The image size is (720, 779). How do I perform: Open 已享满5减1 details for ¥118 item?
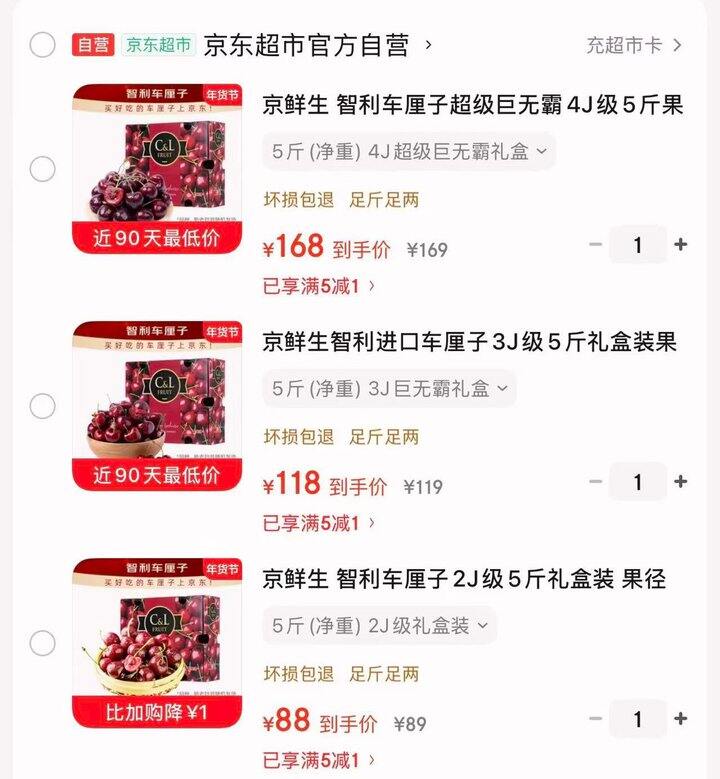click(319, 522)
